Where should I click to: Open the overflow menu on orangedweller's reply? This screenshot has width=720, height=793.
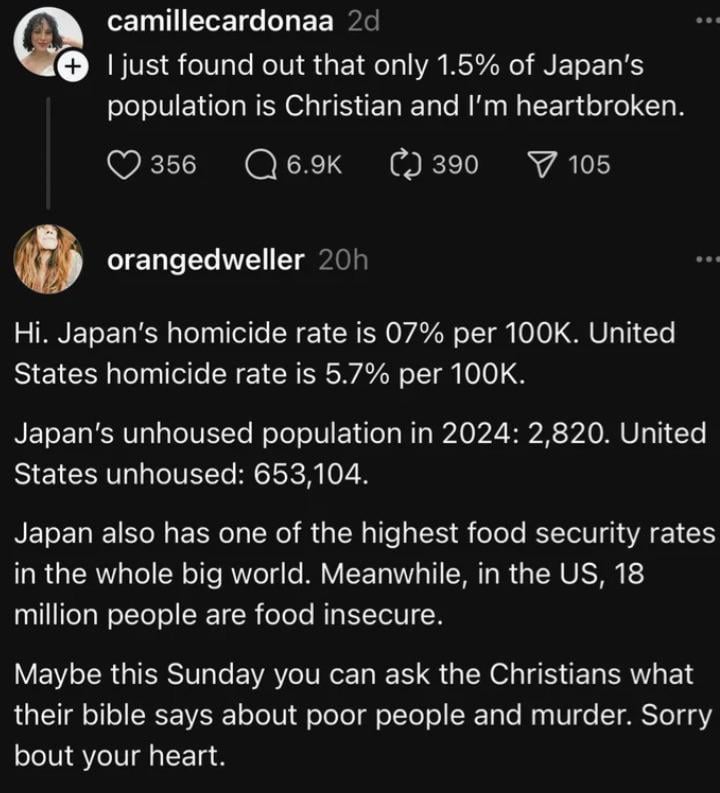[708, 259]
